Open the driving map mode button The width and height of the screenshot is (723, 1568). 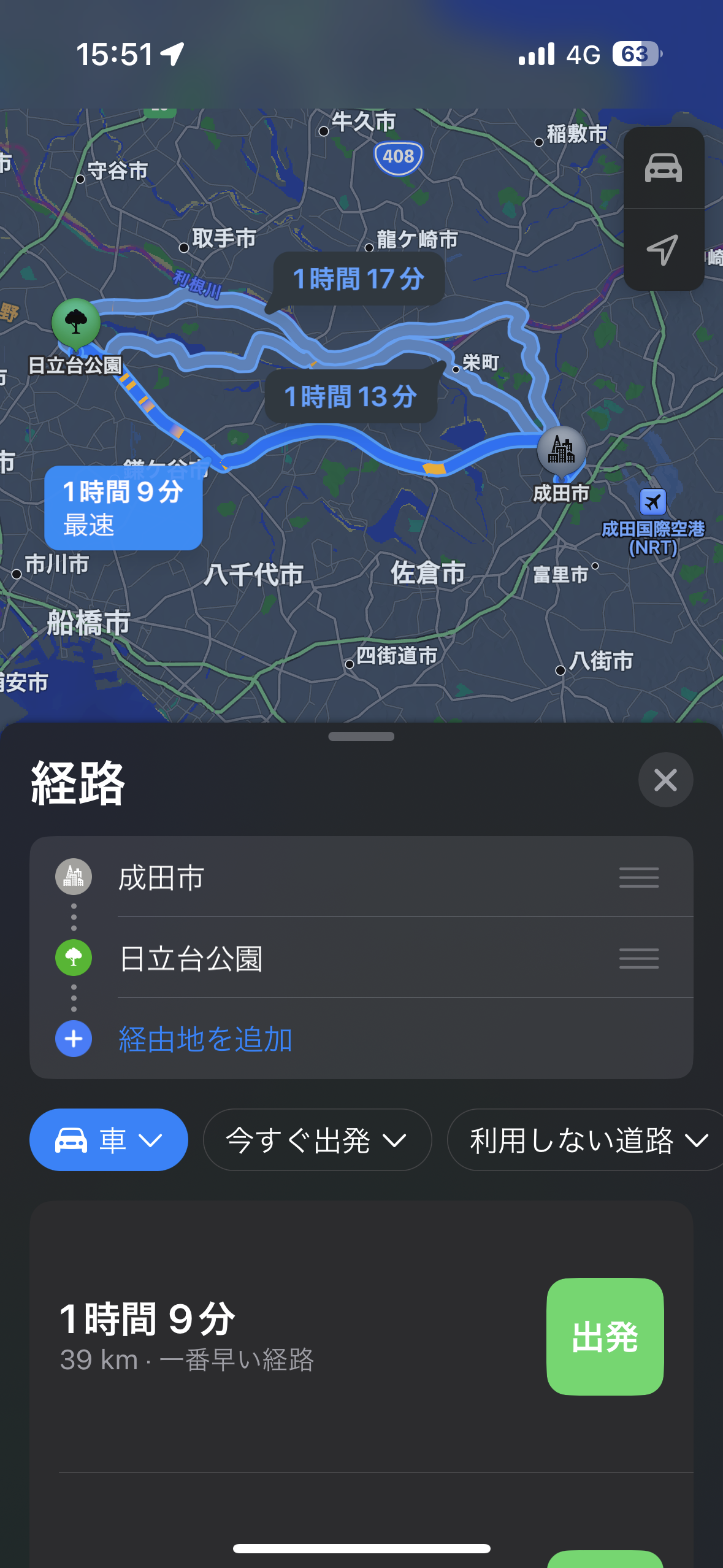(664, 168)
